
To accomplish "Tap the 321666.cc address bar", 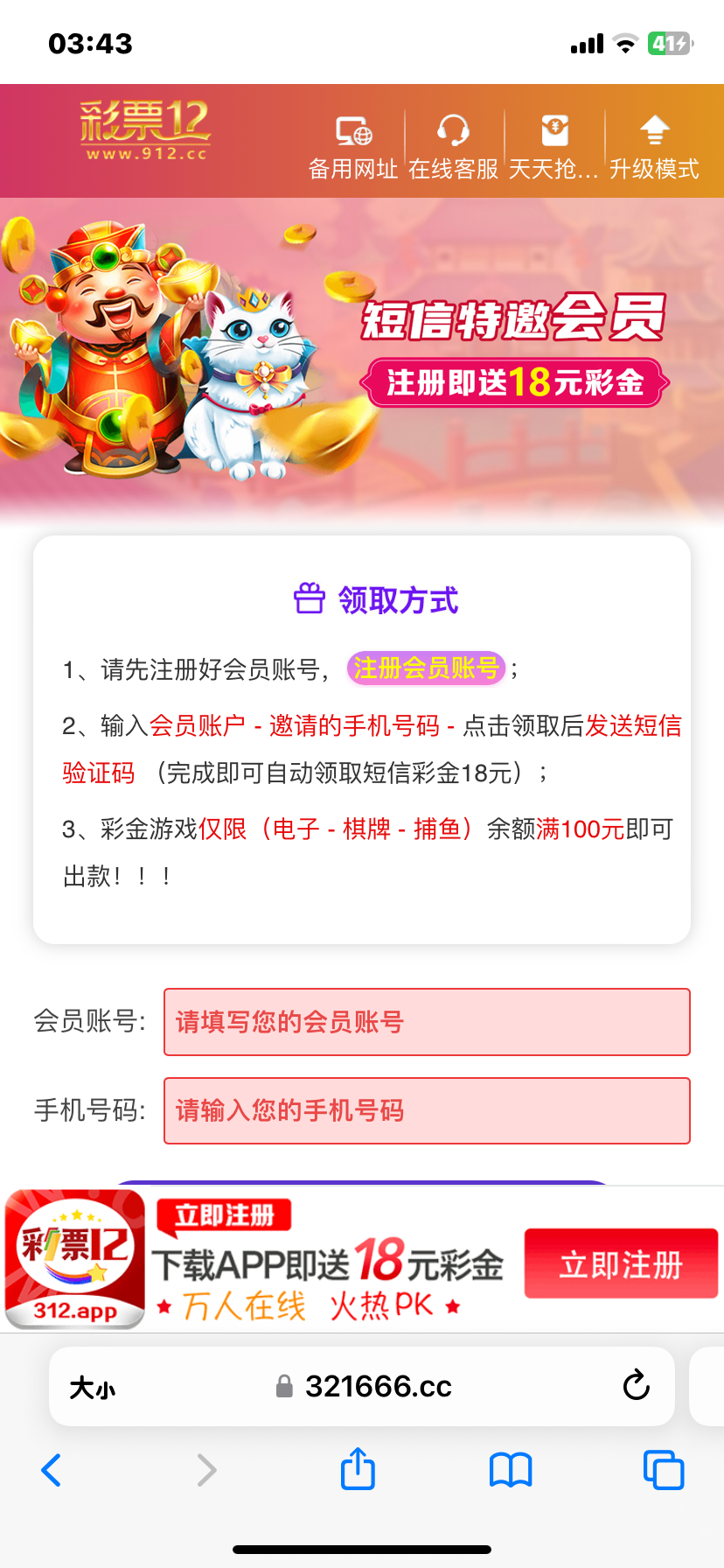I will point(376,1387).
